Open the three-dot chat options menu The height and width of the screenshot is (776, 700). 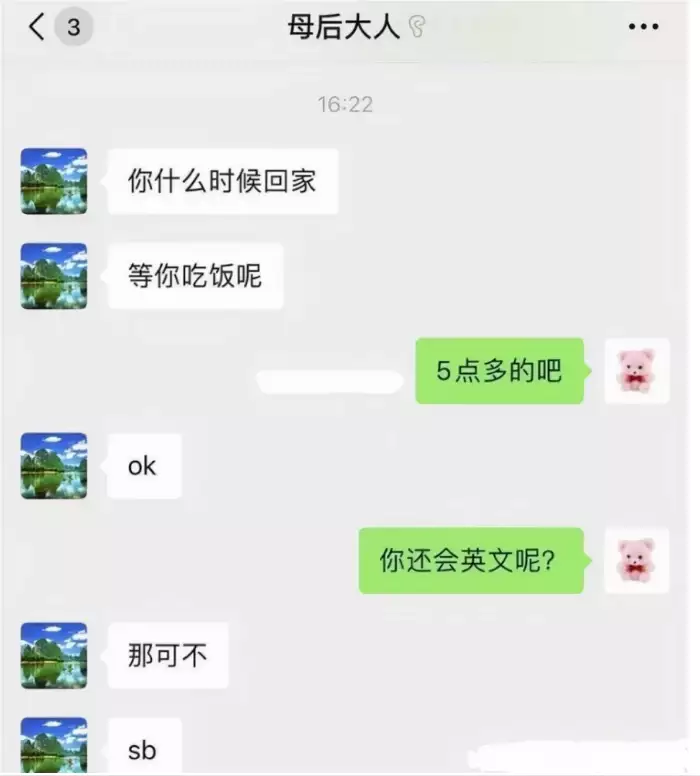[x=643, y=27]
